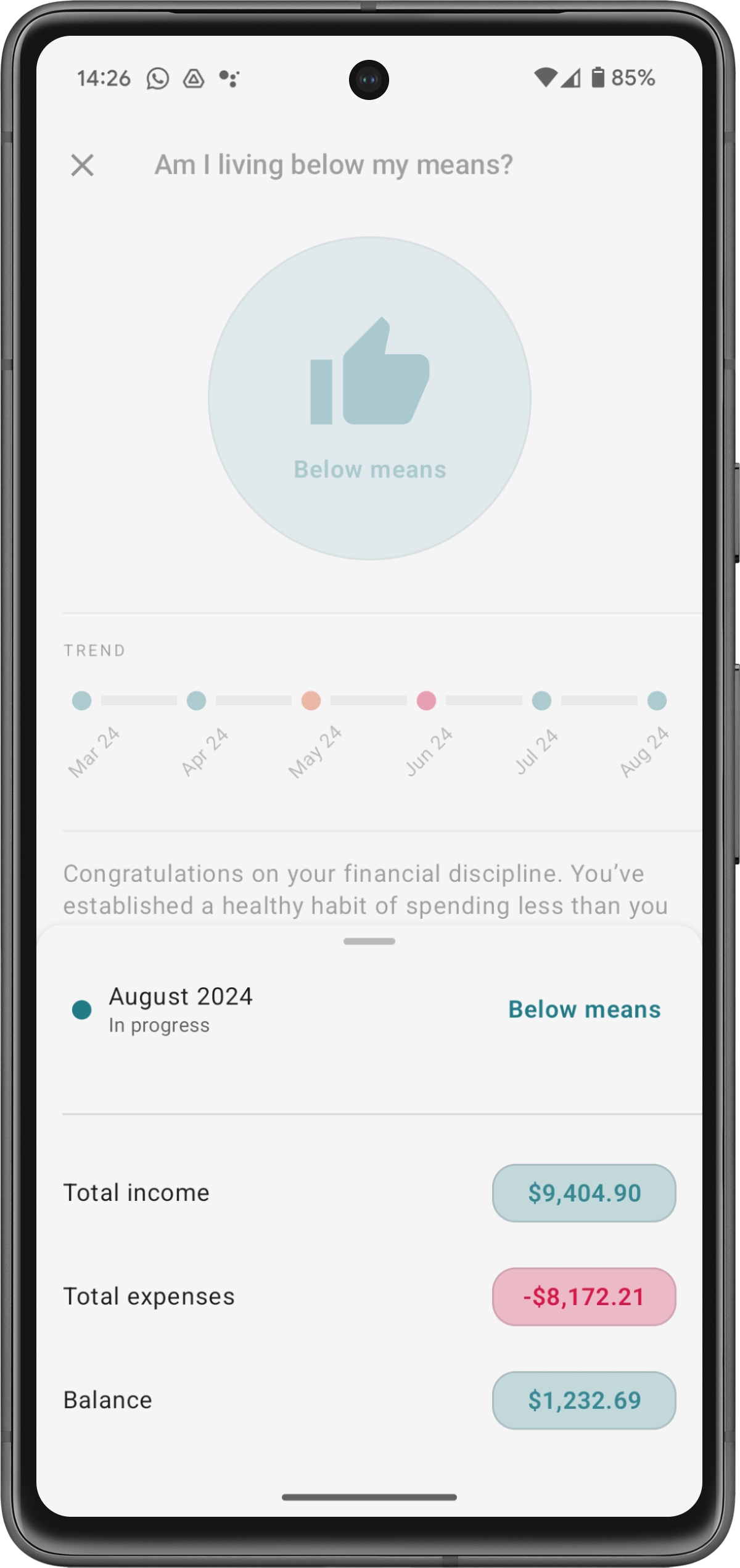Select the Jun 24 trend dot

[x=426, y=701]
